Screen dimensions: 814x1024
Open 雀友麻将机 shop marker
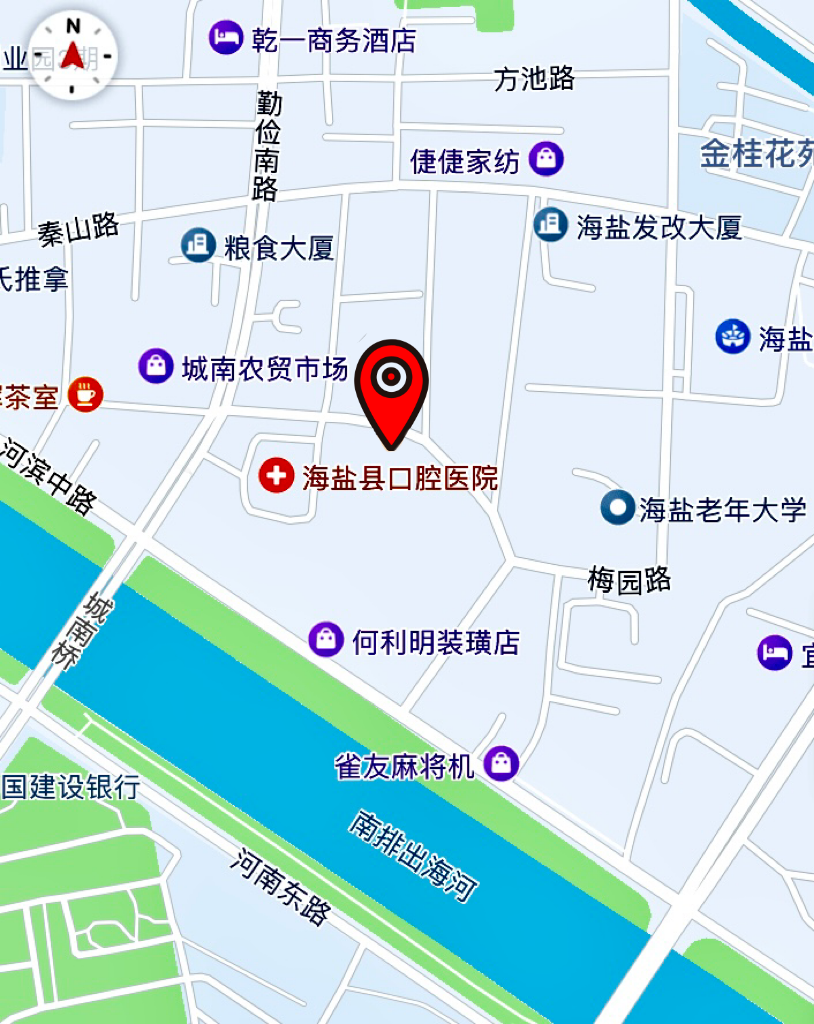click(x=502, y=764)
